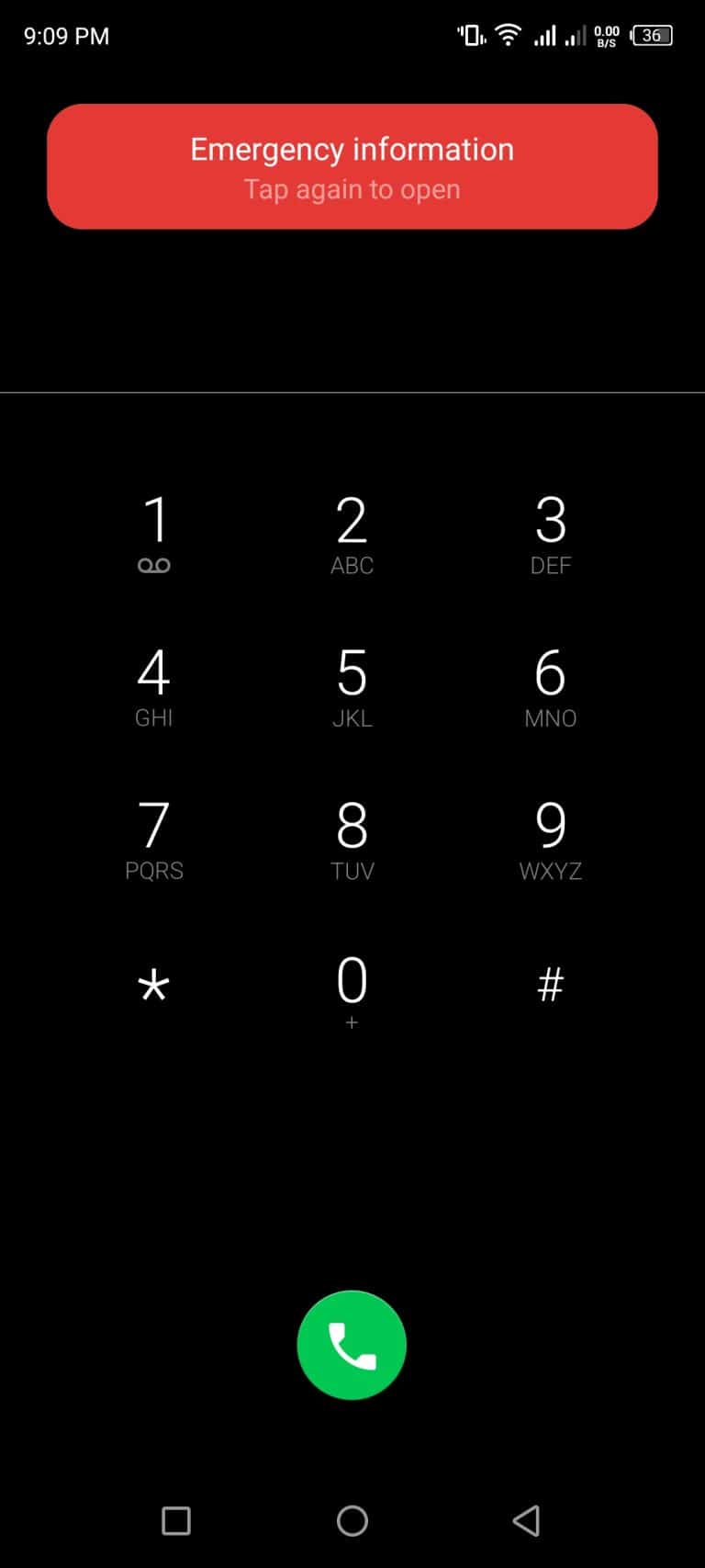
Task: Tap the 9 WXYZ key
Action: pyautogui.click(x=551, y=839)
